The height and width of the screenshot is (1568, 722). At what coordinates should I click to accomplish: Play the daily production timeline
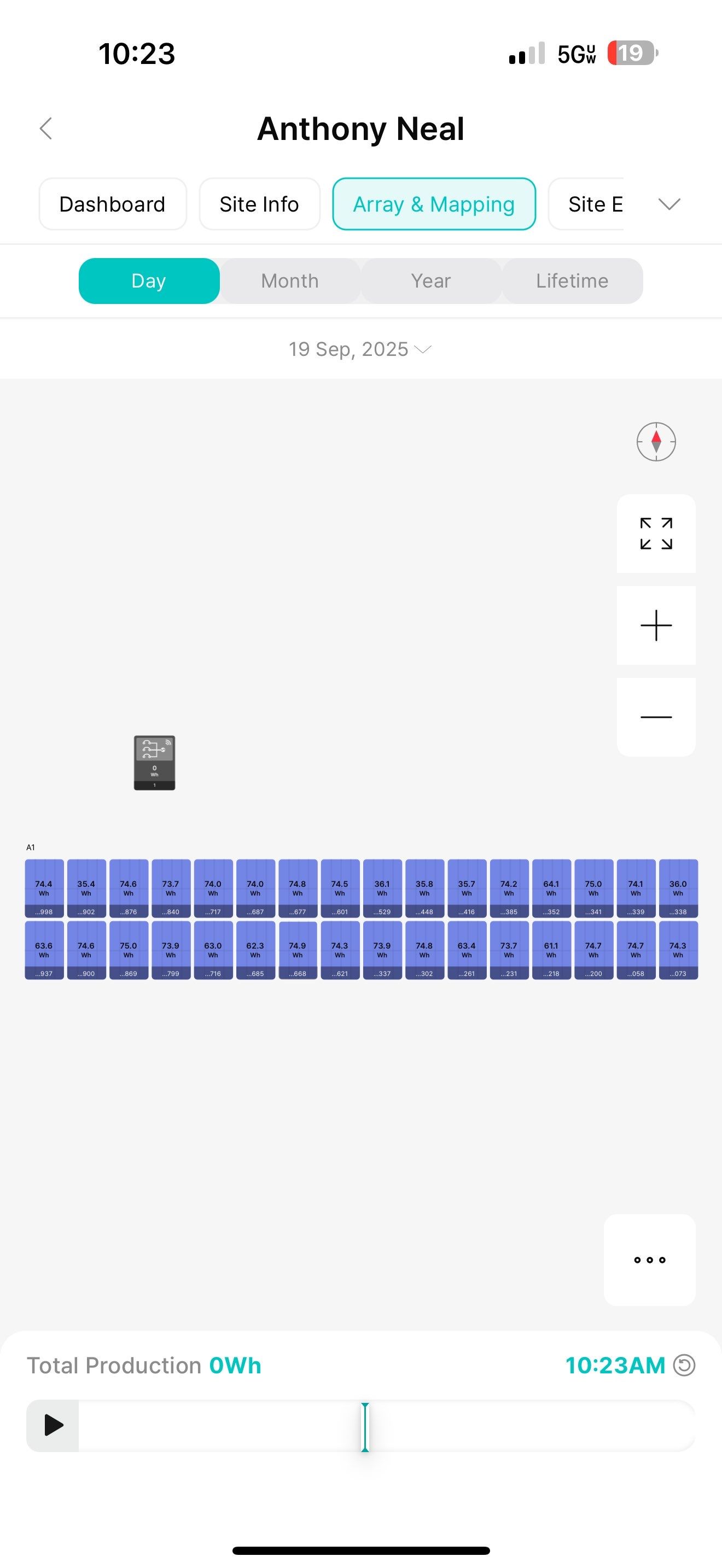(53, 1425)
